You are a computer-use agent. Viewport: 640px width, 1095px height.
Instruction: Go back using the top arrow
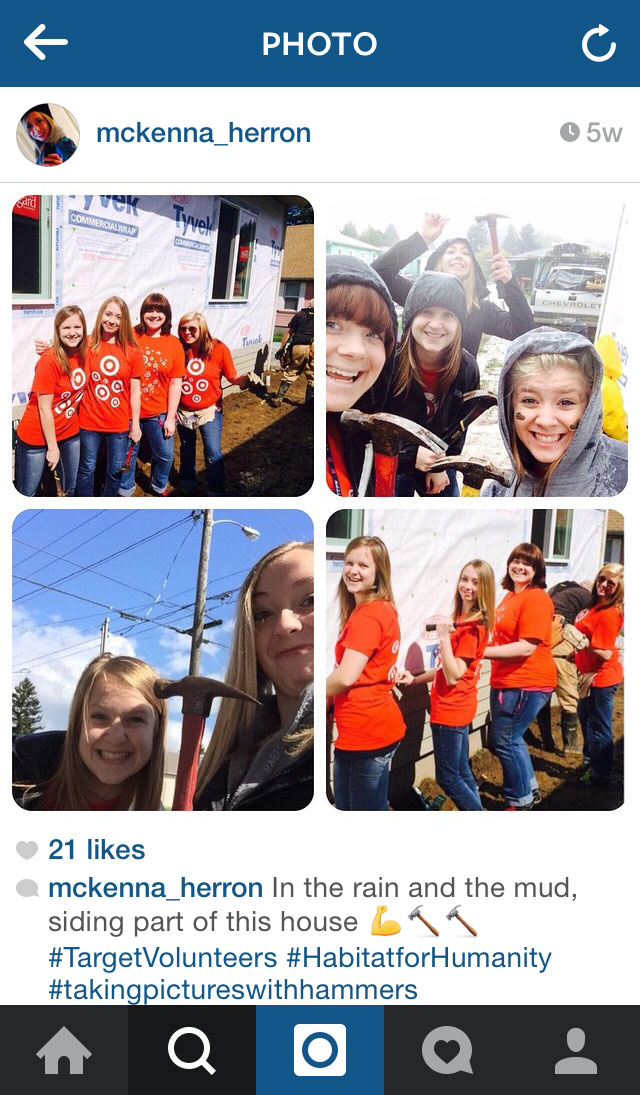click(x=46, y=42)
